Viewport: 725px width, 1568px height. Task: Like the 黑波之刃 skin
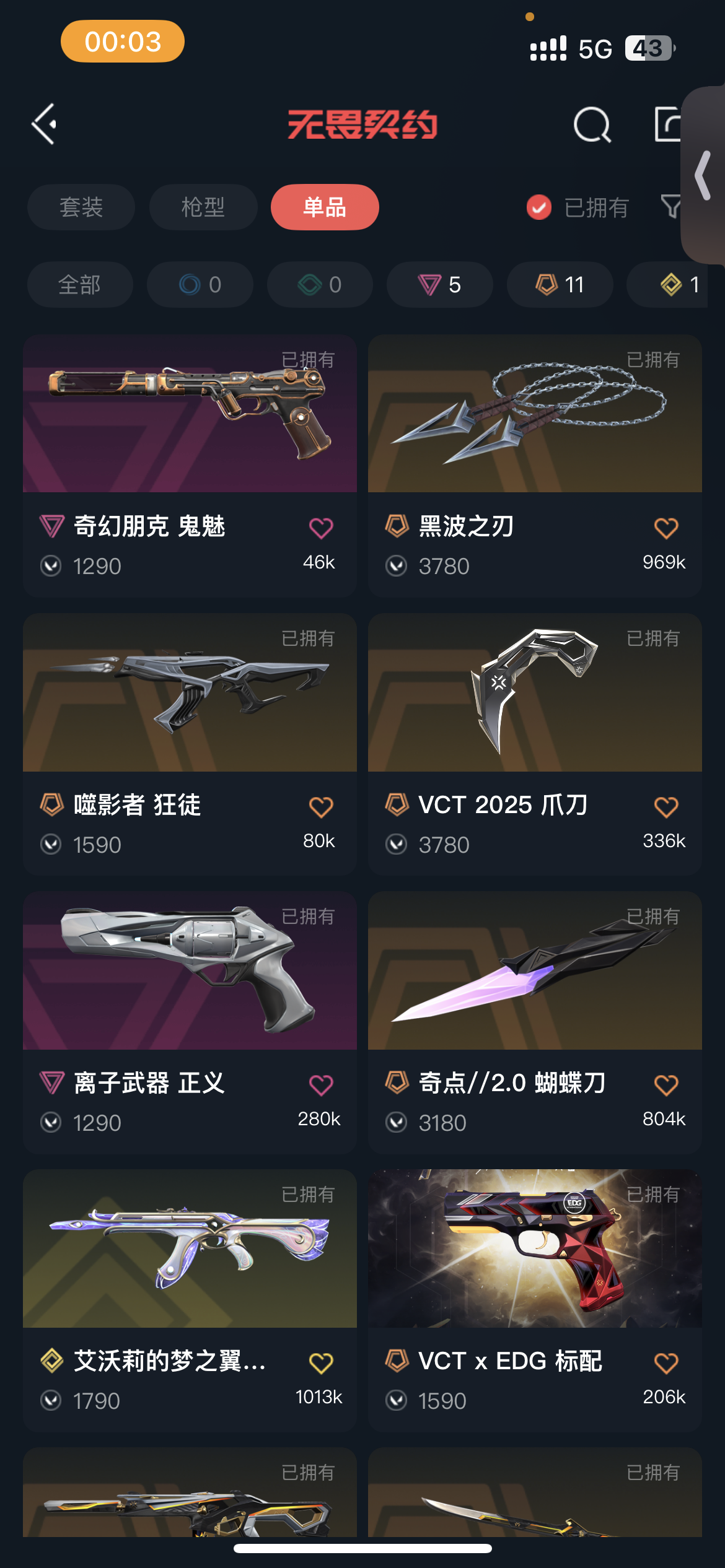(666, 528)
